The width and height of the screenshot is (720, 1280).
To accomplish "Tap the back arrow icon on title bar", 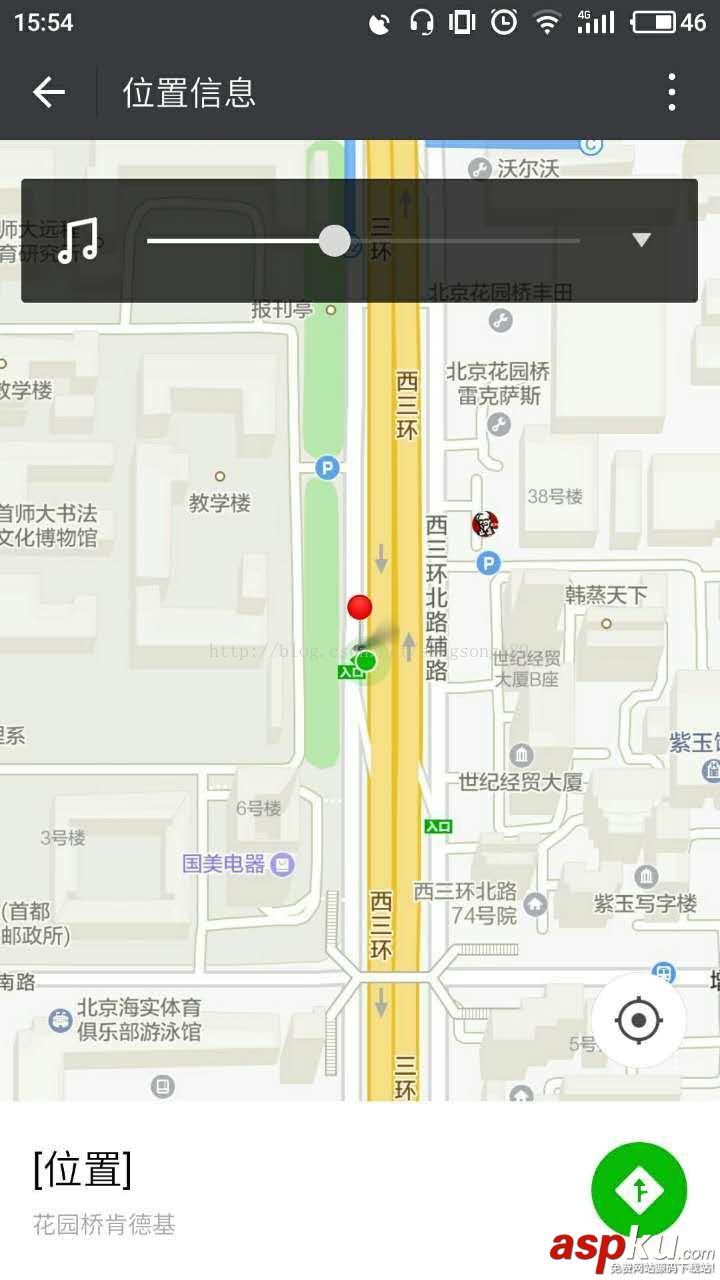I will point(48,91).
